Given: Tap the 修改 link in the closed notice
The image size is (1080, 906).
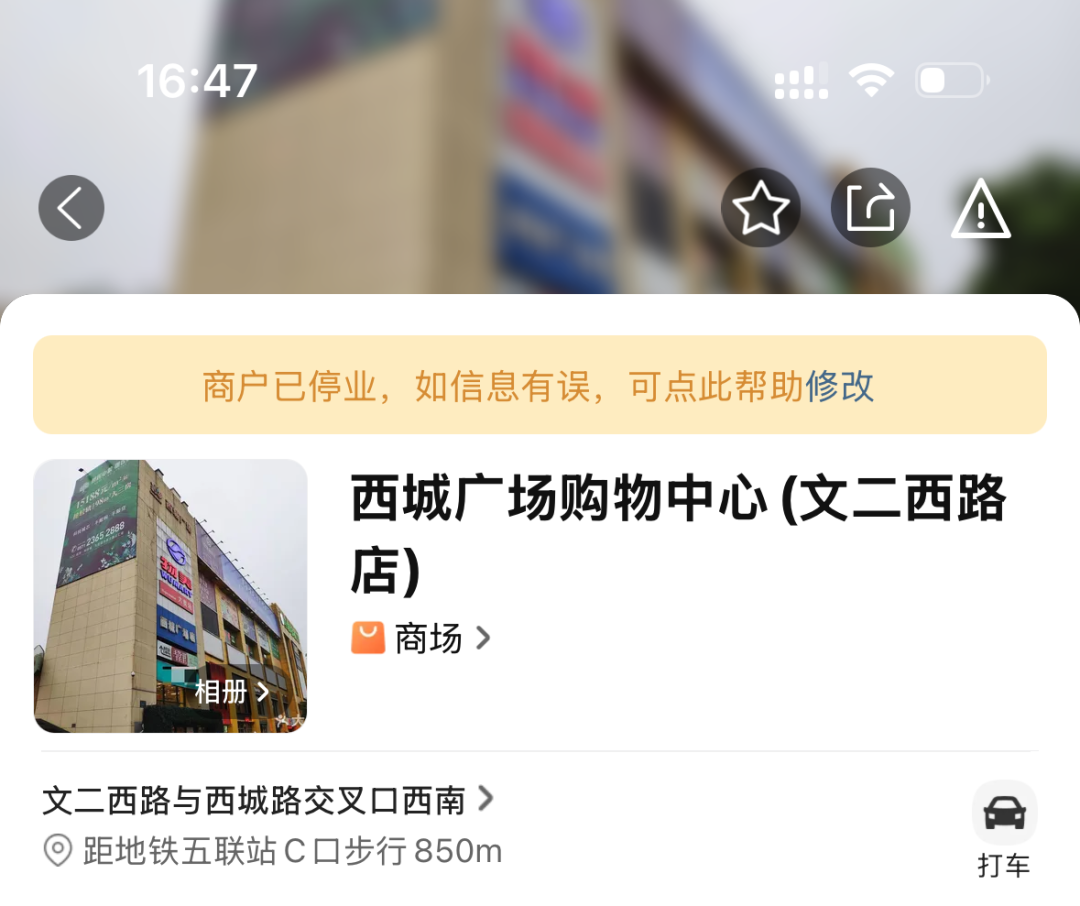Looking at the screenshot, I should [x=840, y=385].
